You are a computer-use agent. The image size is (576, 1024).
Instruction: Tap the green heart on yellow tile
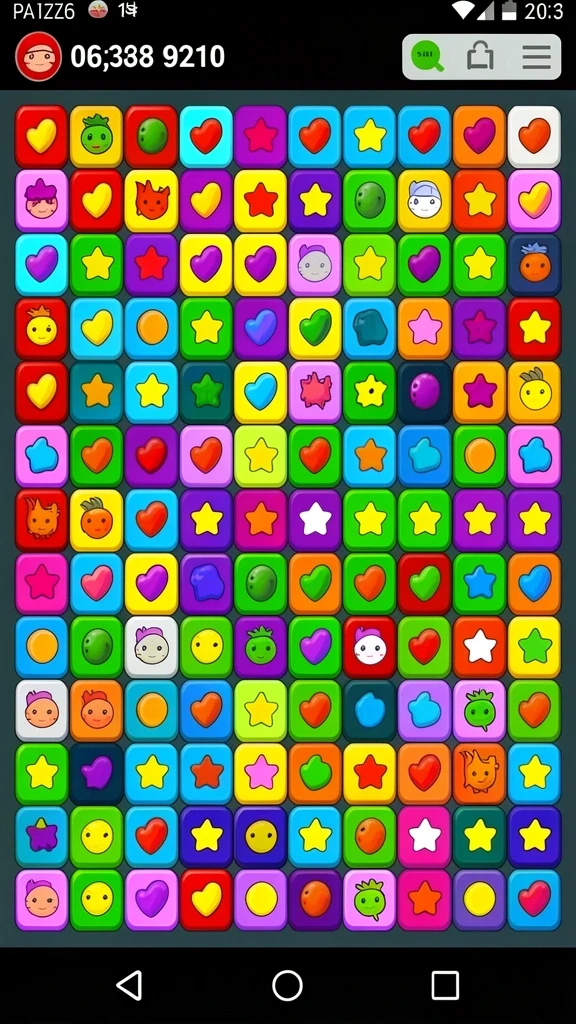point(315,328)
